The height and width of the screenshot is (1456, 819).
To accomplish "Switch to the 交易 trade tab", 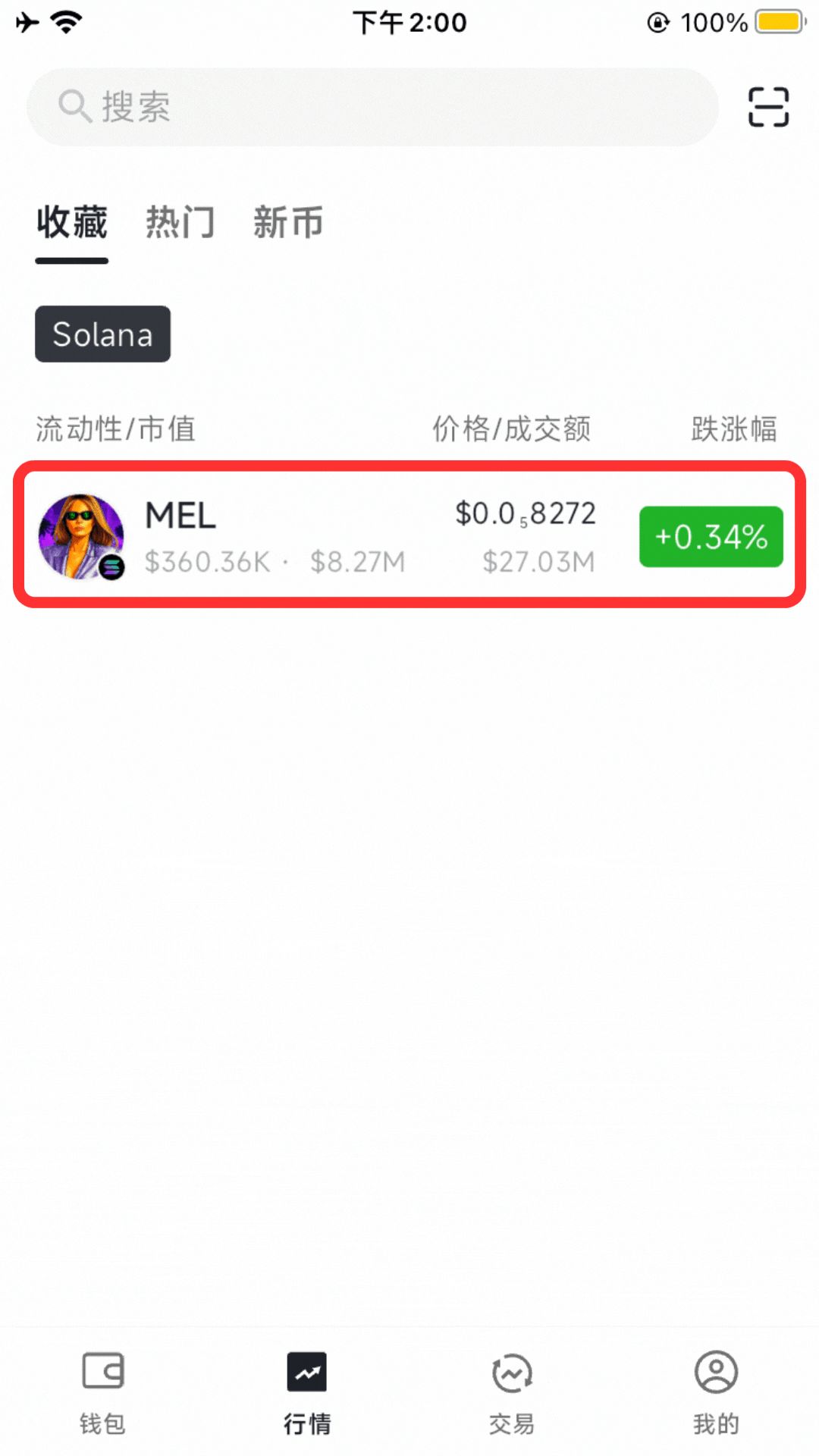I will pos(512,1392).
